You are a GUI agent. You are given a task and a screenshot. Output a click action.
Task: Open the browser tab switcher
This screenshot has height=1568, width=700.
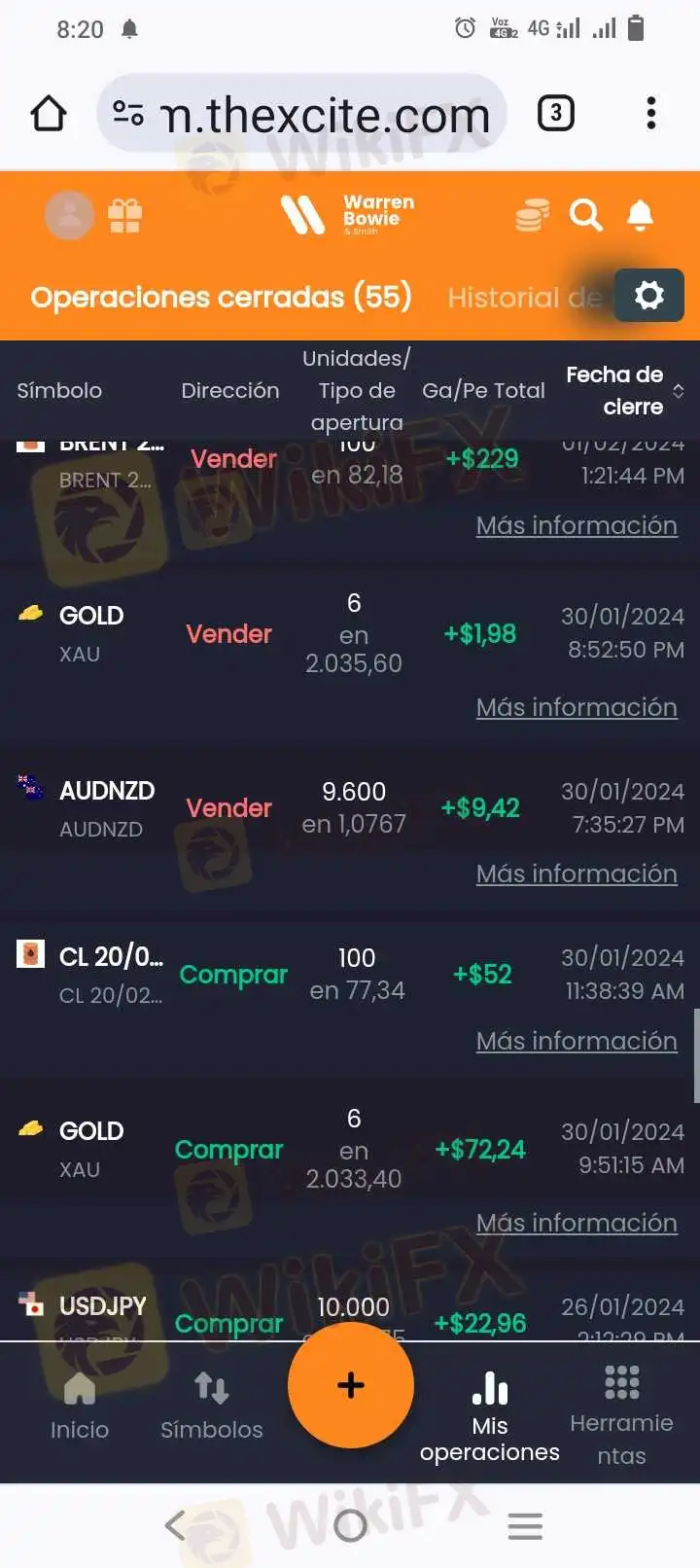coord(555,114)
